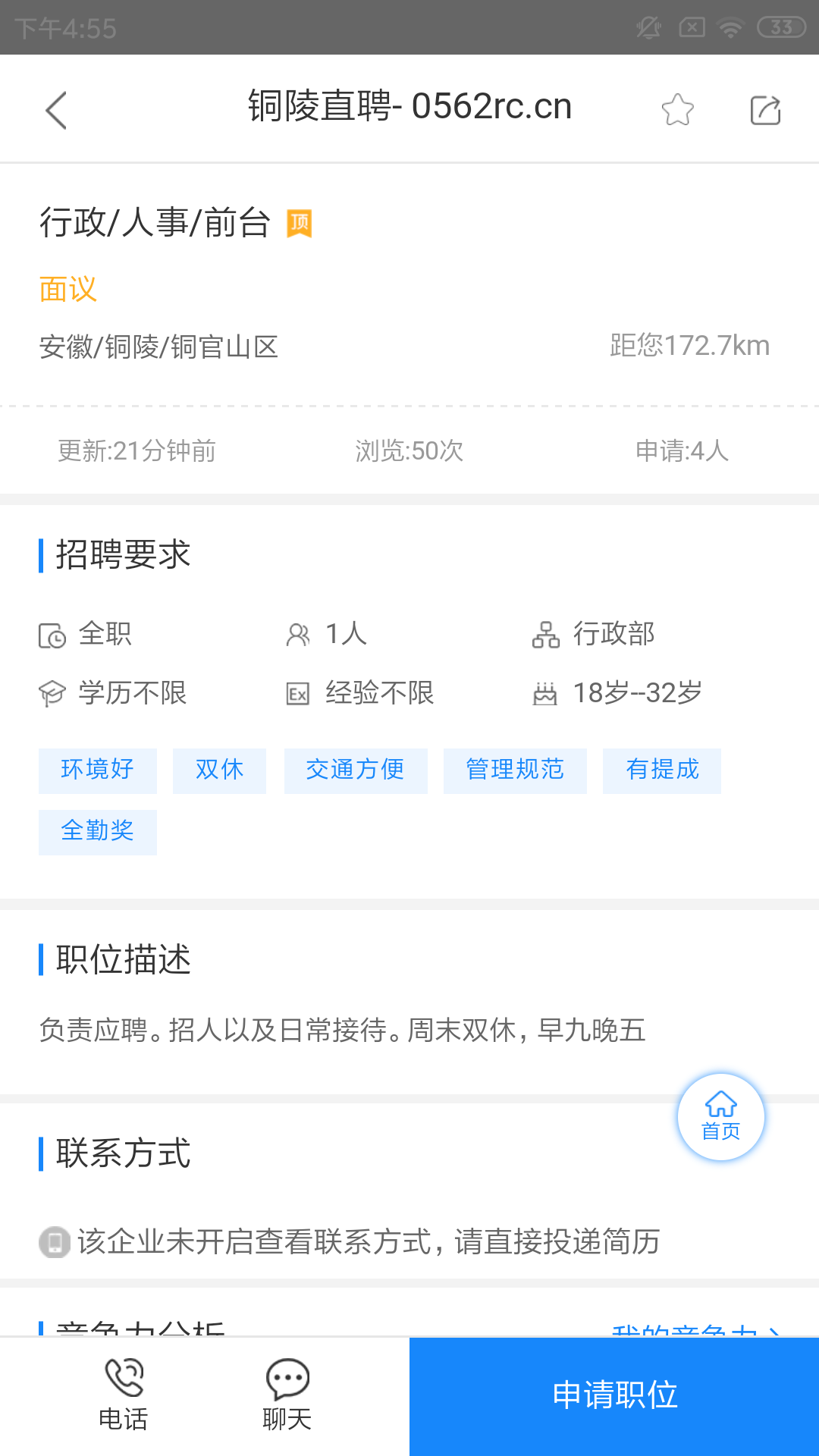Switch to the 电话 tab
Screen dimensions: 819x1456
[124, 1395]
